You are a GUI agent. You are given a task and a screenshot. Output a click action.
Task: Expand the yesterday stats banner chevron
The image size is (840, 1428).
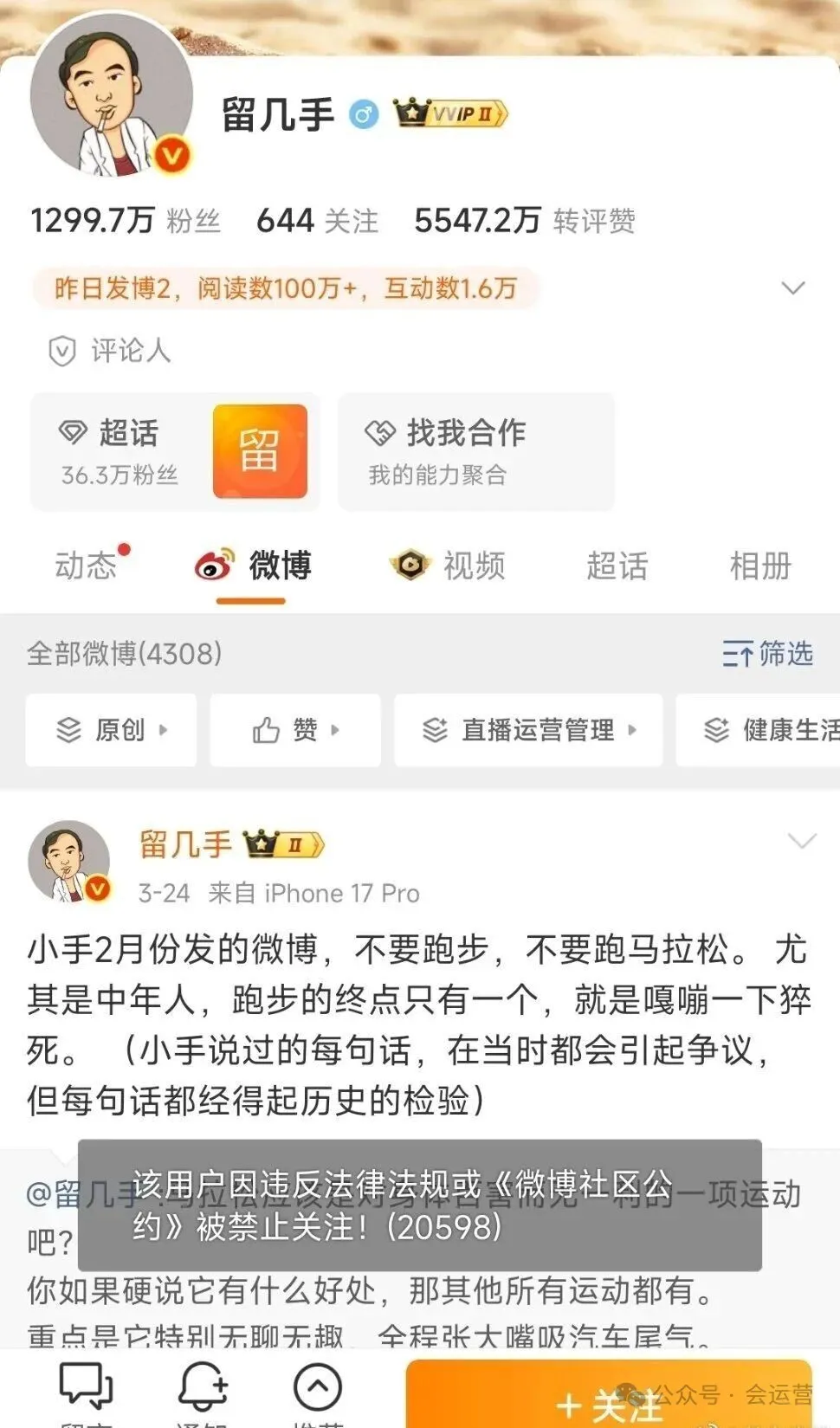click(793, 288)
